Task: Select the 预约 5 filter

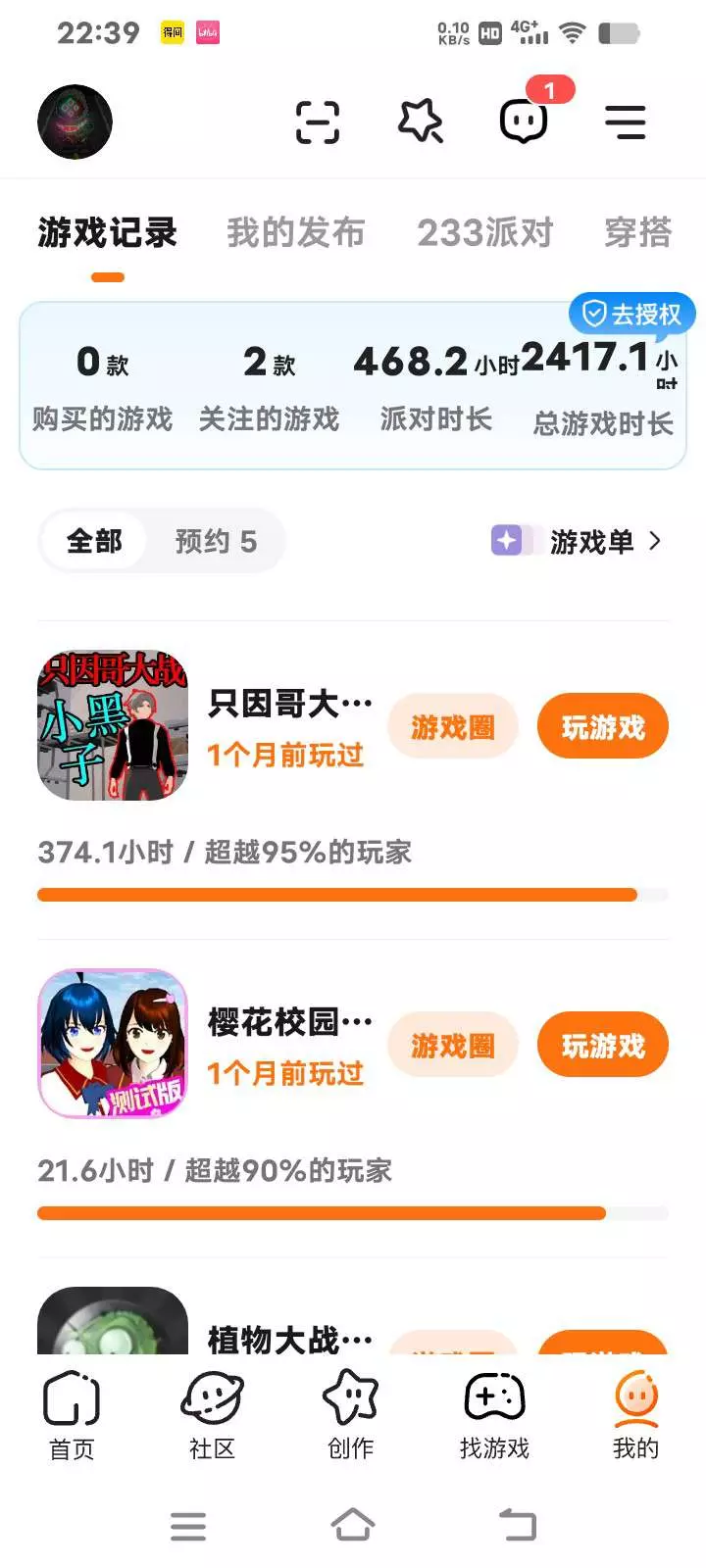Action: [216, 541]
